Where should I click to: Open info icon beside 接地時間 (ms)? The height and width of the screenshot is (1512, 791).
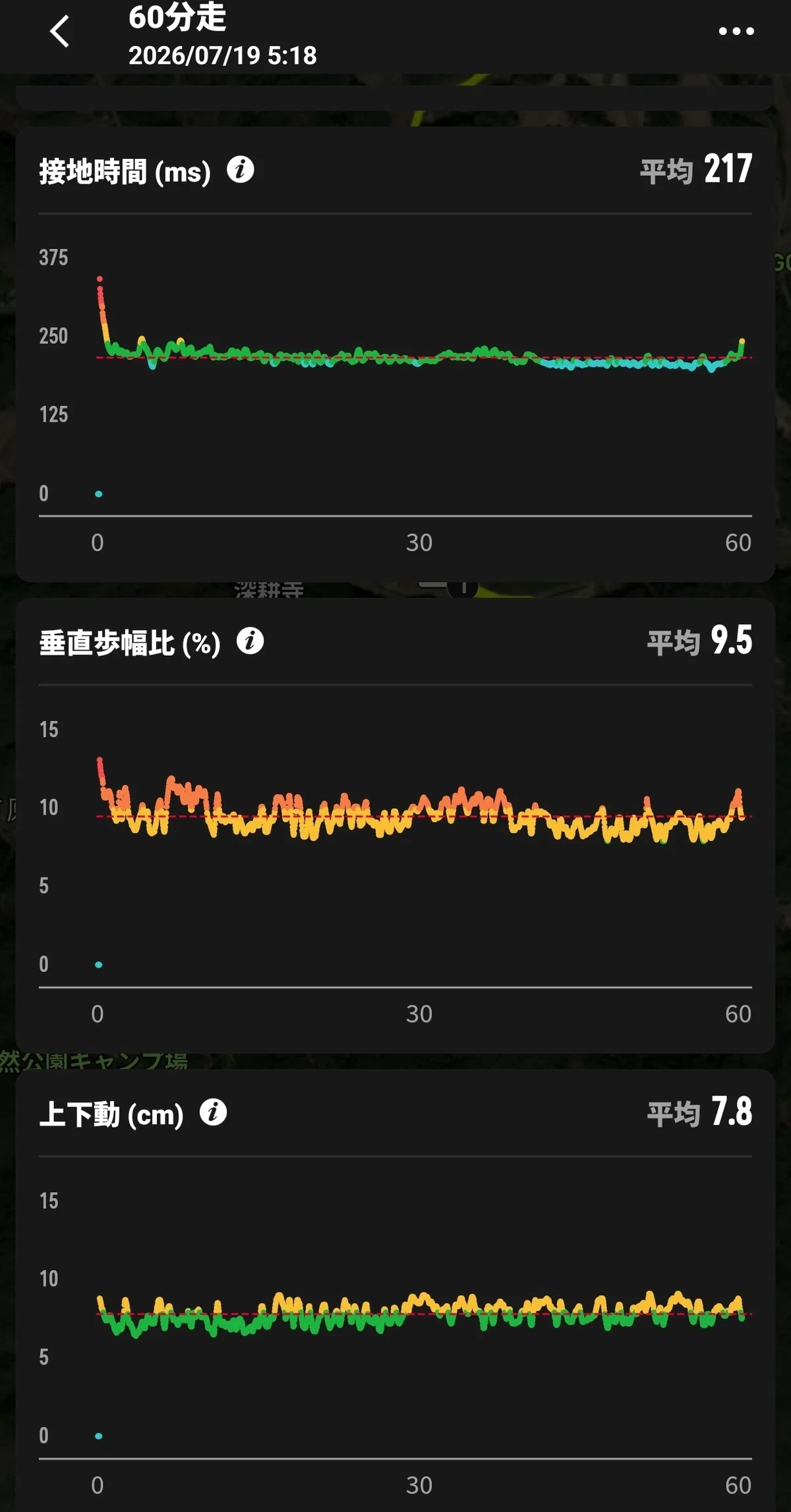[241, 170]
